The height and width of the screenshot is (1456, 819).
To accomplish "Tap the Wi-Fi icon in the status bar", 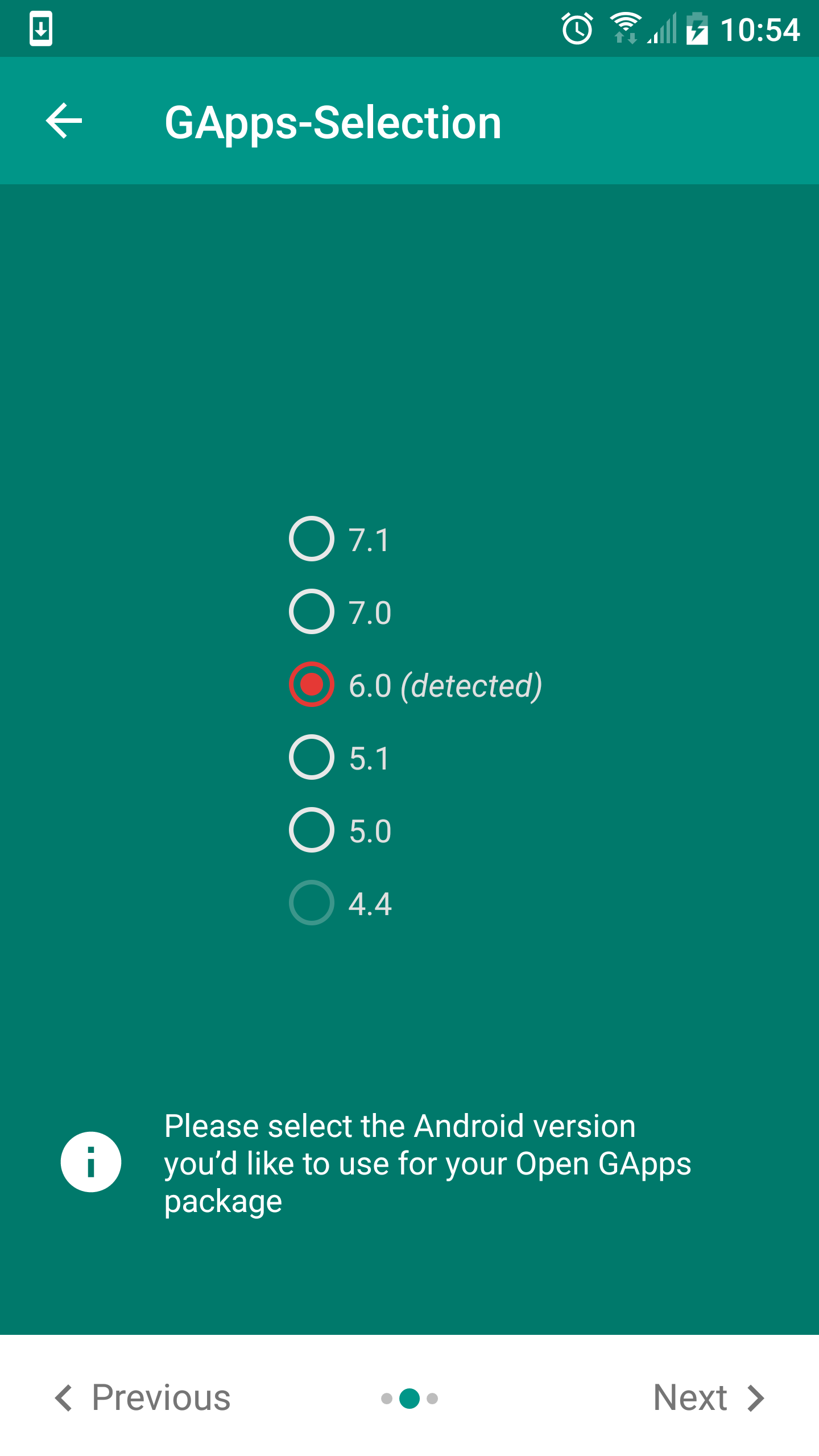I will pyautogui.click(x=624, y=28).
